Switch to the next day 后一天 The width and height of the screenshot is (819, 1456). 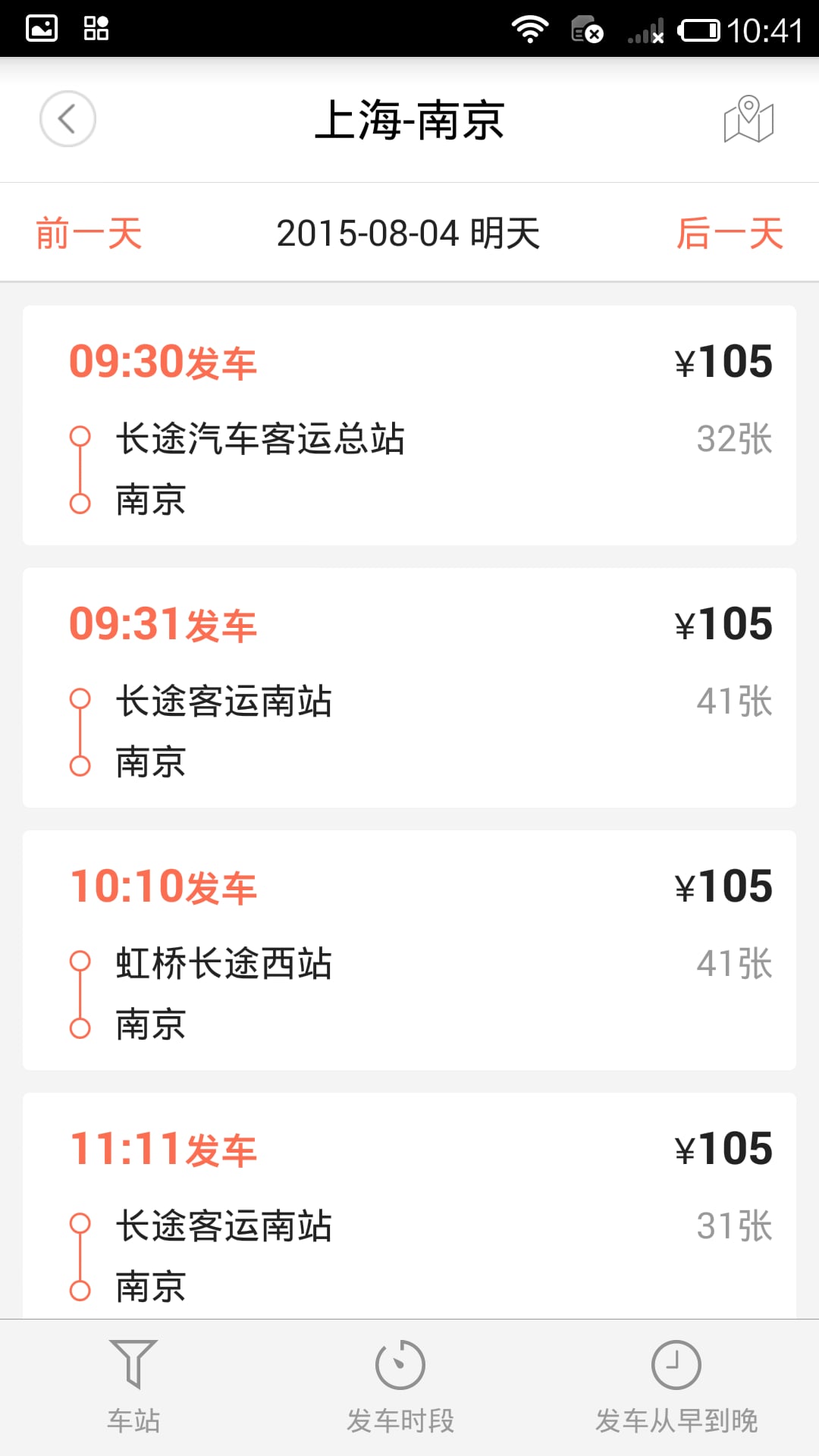tap(730, 233)
